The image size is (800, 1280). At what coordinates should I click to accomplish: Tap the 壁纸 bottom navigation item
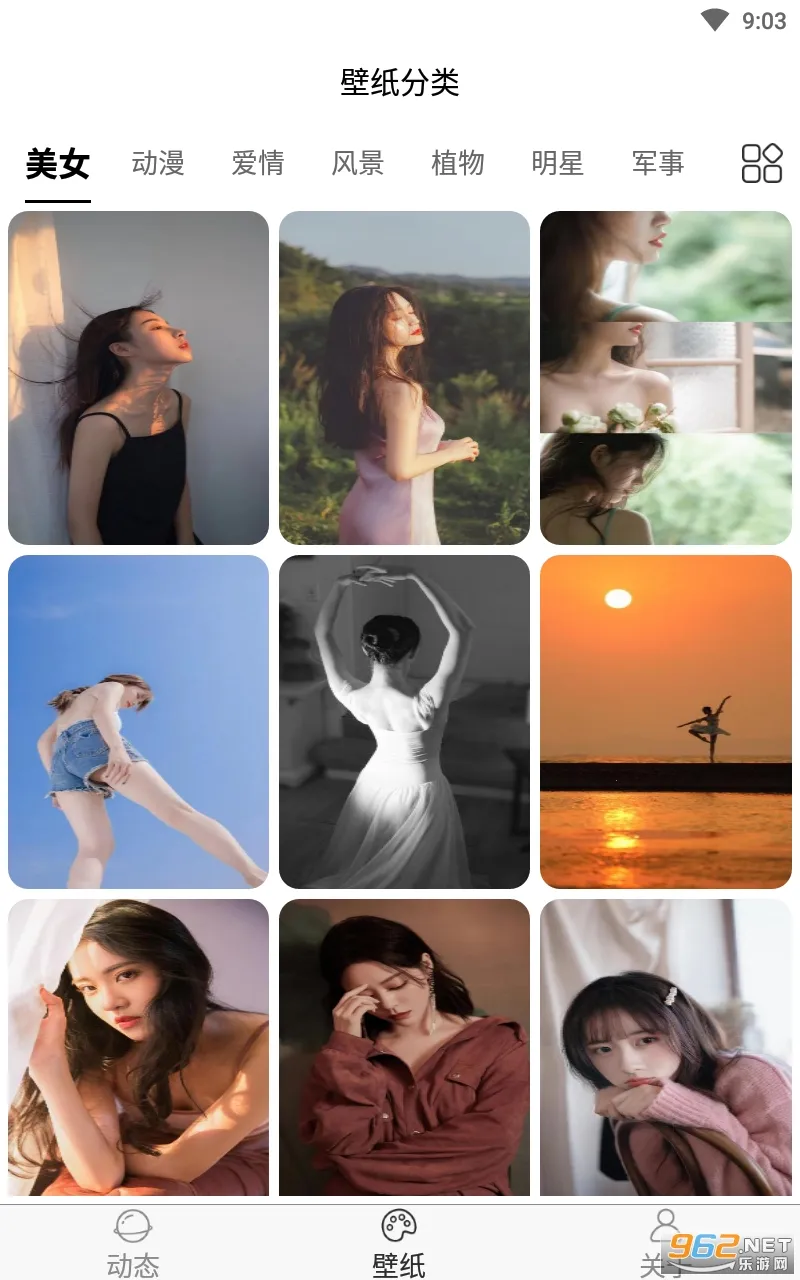[x=399, y=1244]
